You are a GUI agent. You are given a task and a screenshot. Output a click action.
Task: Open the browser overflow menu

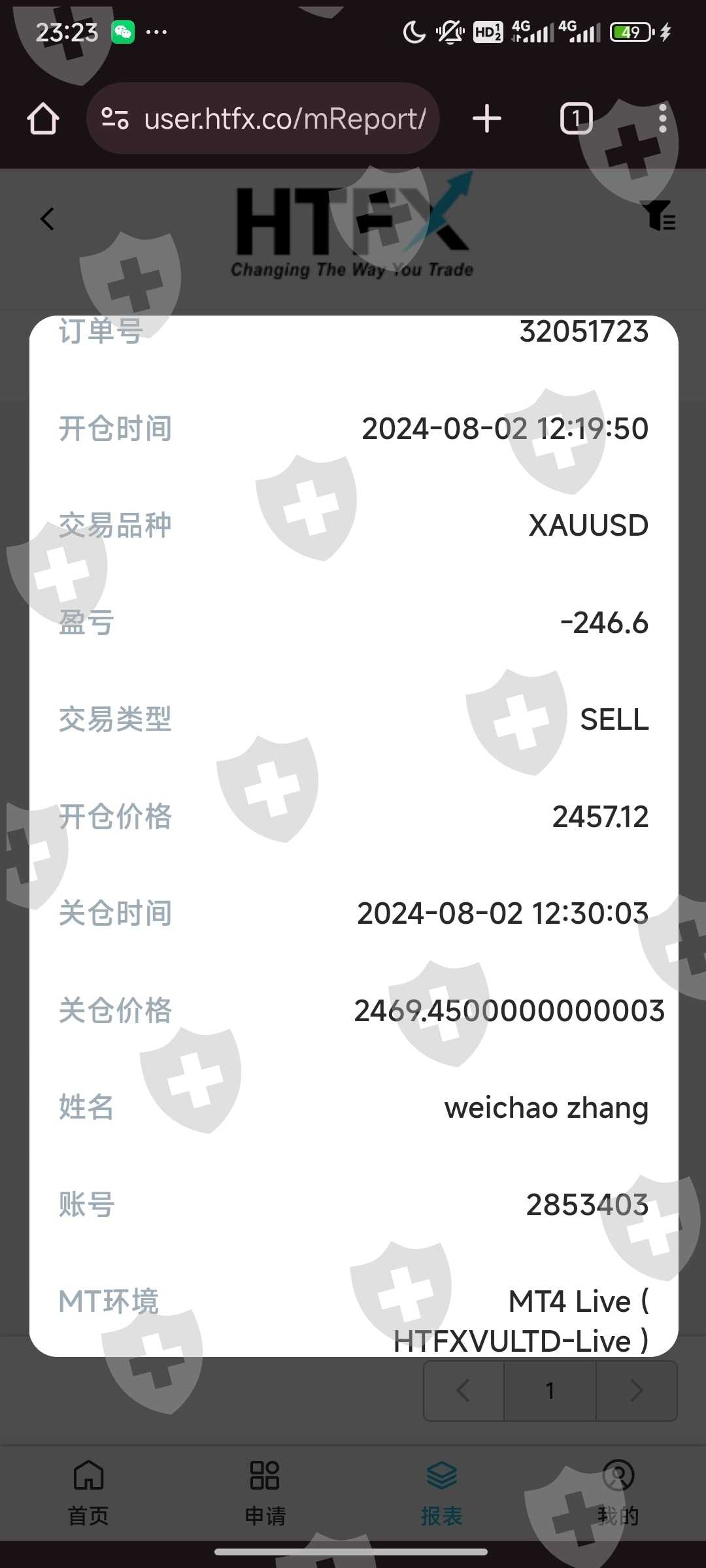(x=663, y=119)
